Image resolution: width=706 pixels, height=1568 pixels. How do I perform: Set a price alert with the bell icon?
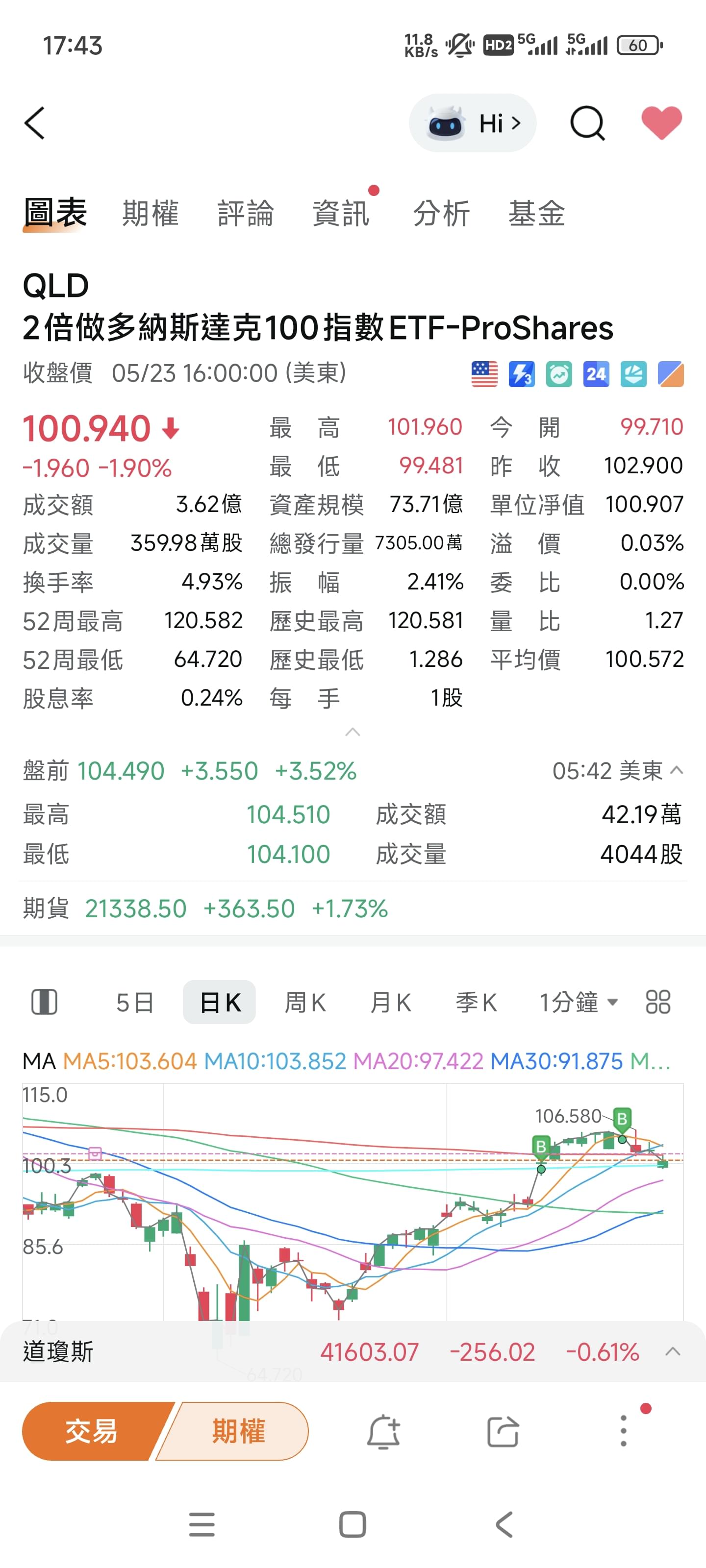tap(383, 1431)
